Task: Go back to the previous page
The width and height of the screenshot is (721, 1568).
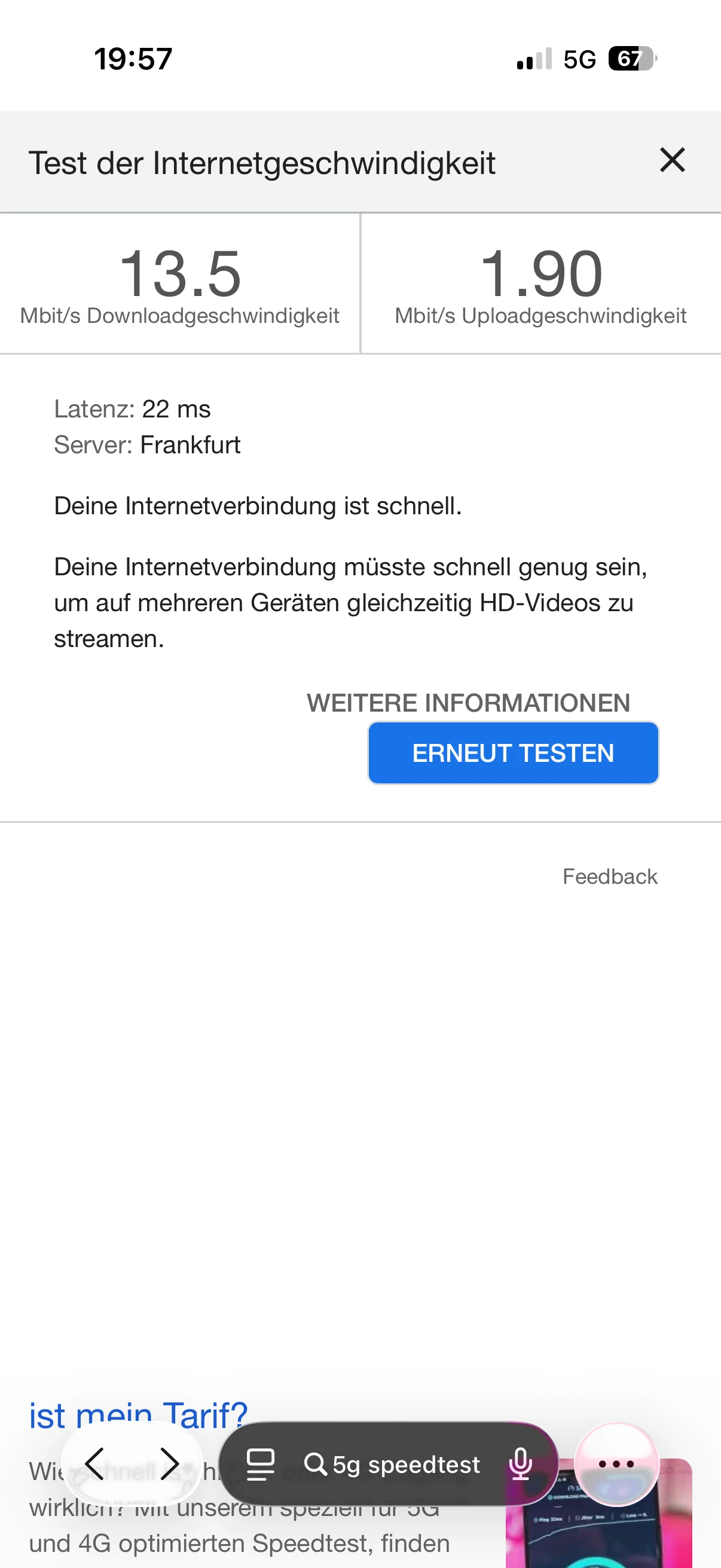Action: point(95,1464)
